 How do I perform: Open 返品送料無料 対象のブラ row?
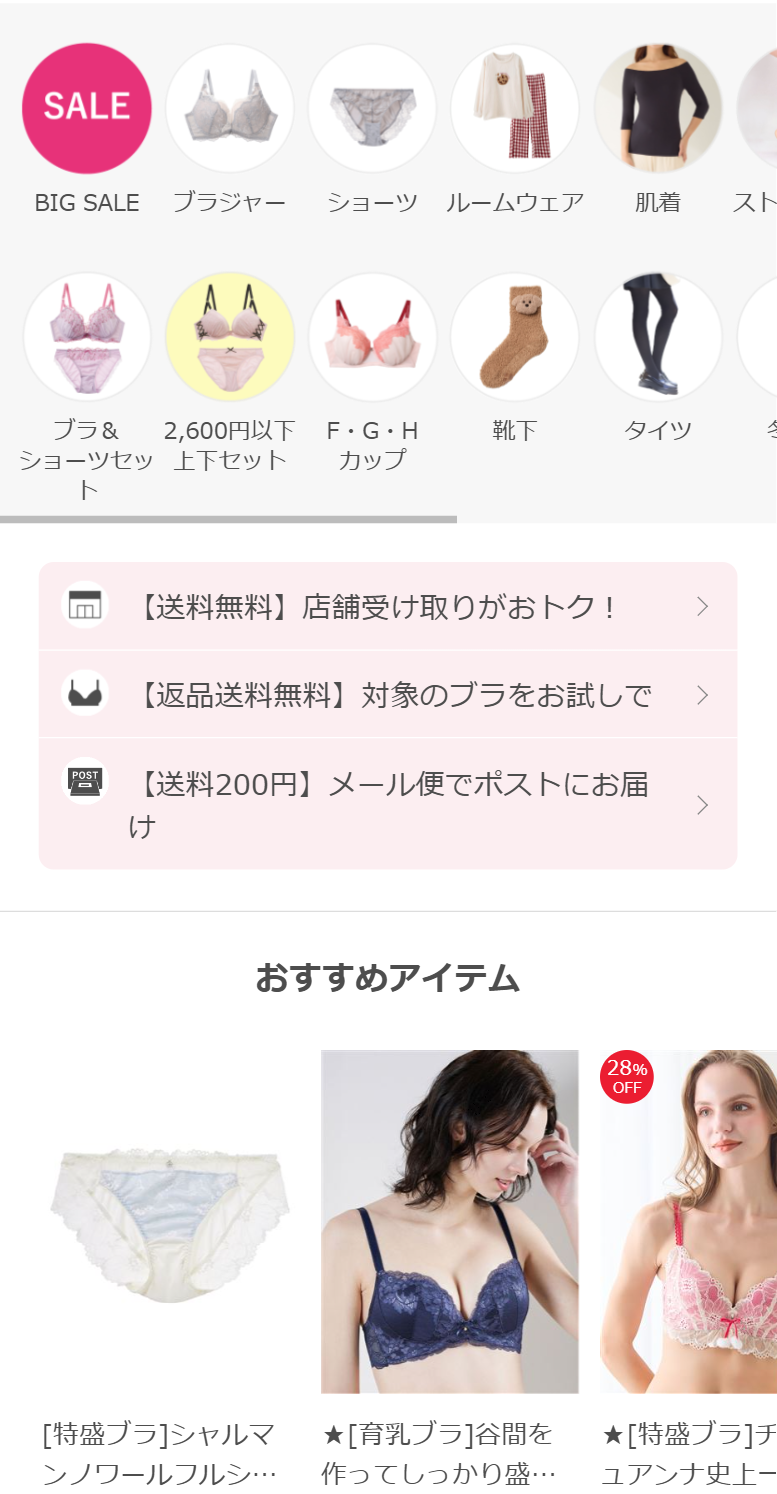coord(388,695)
